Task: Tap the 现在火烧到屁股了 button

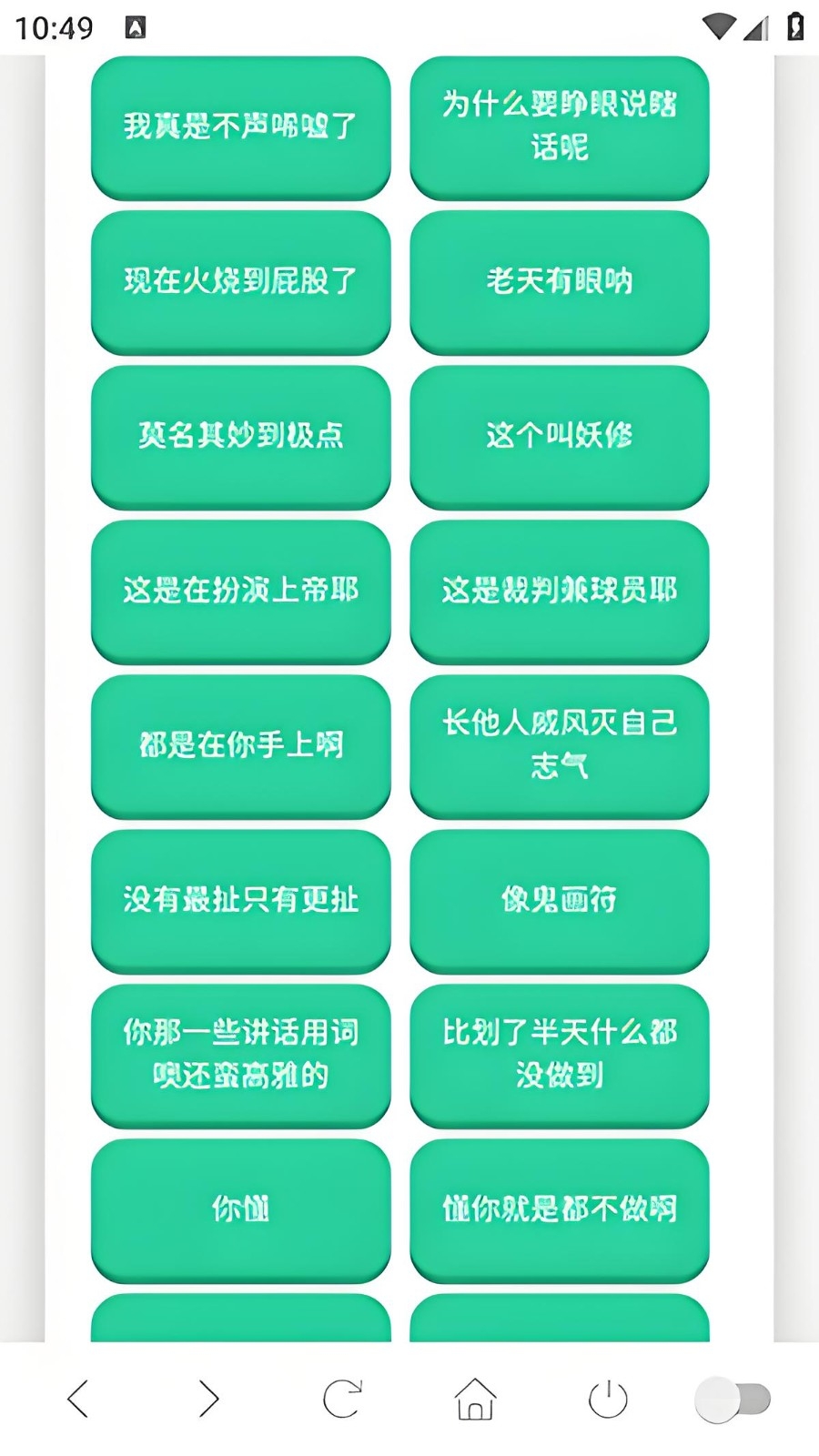Action: point(240,281)
